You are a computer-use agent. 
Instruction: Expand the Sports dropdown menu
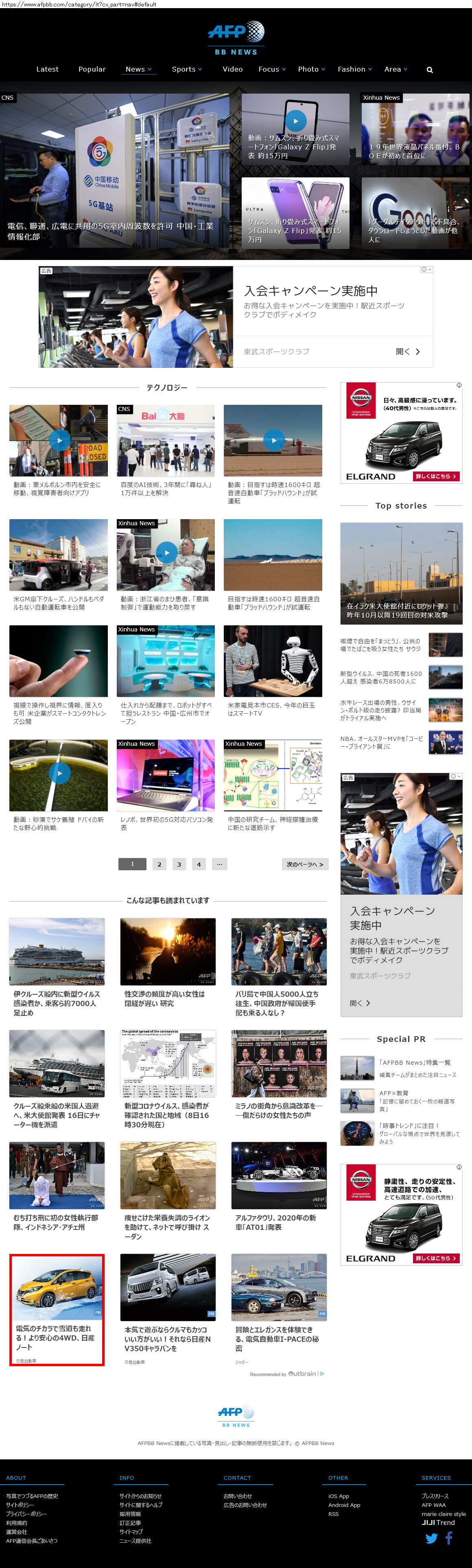[x=186, y=70]
